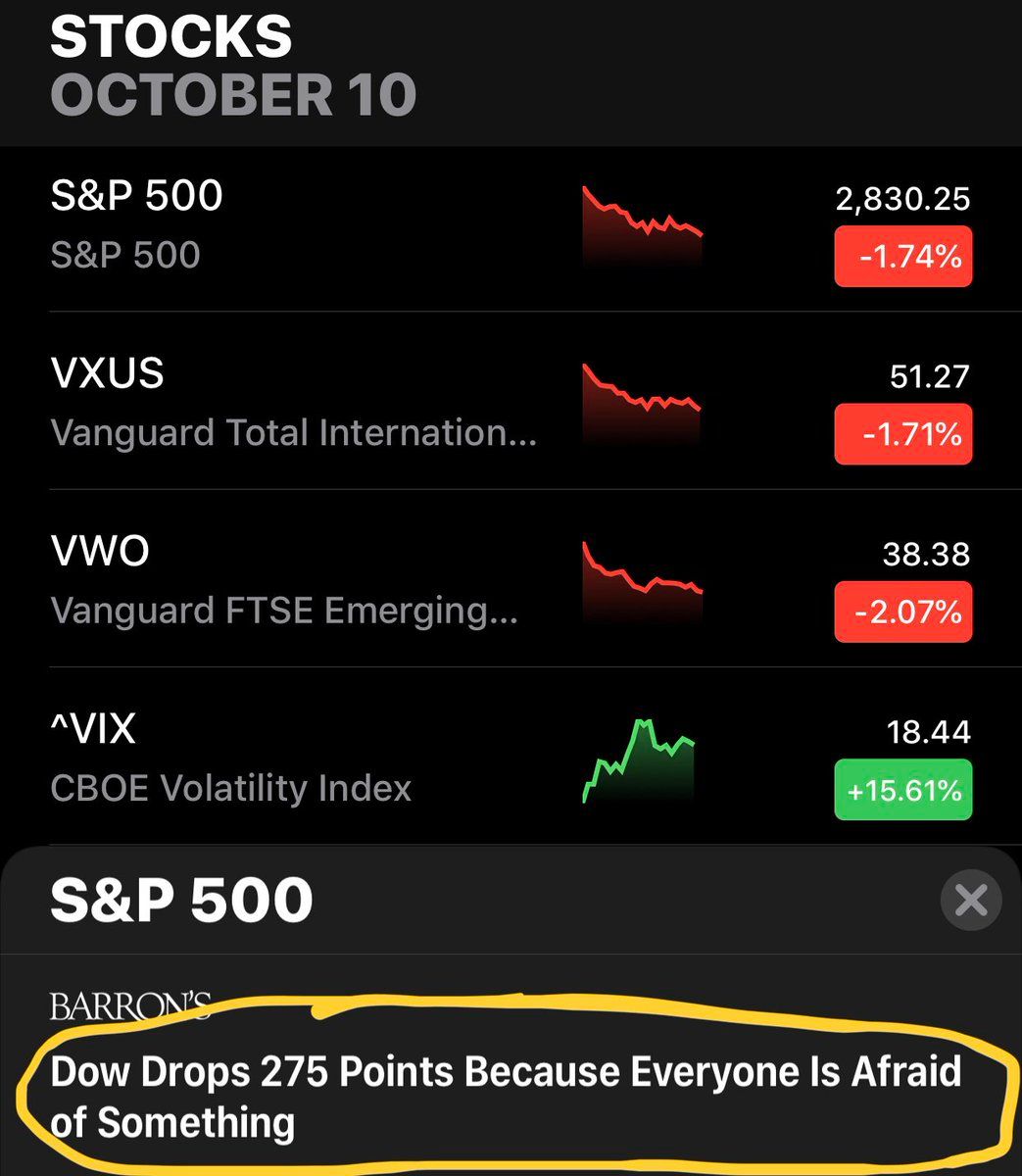1022x1176 pixels.
Task: Tap the -1.71% change badge for VXUS
Action: (902, 434)
